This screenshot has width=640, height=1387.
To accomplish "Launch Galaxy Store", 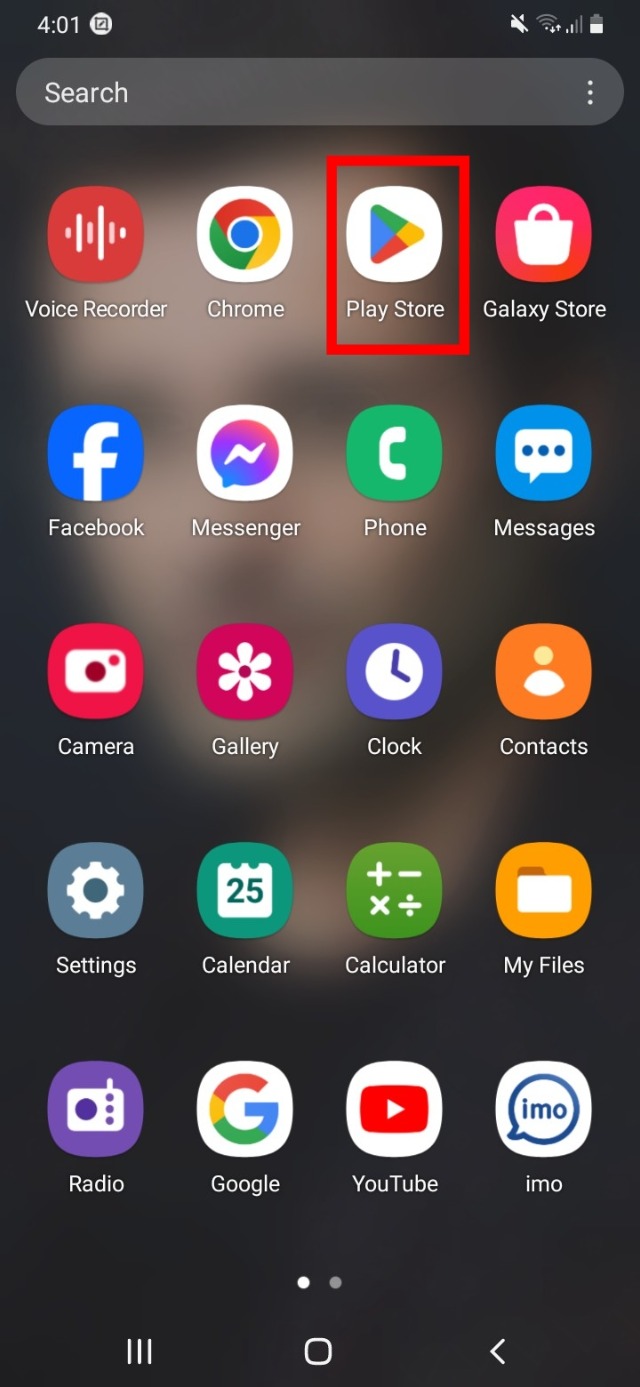I will pyautogui.click(x=544, y=235).
